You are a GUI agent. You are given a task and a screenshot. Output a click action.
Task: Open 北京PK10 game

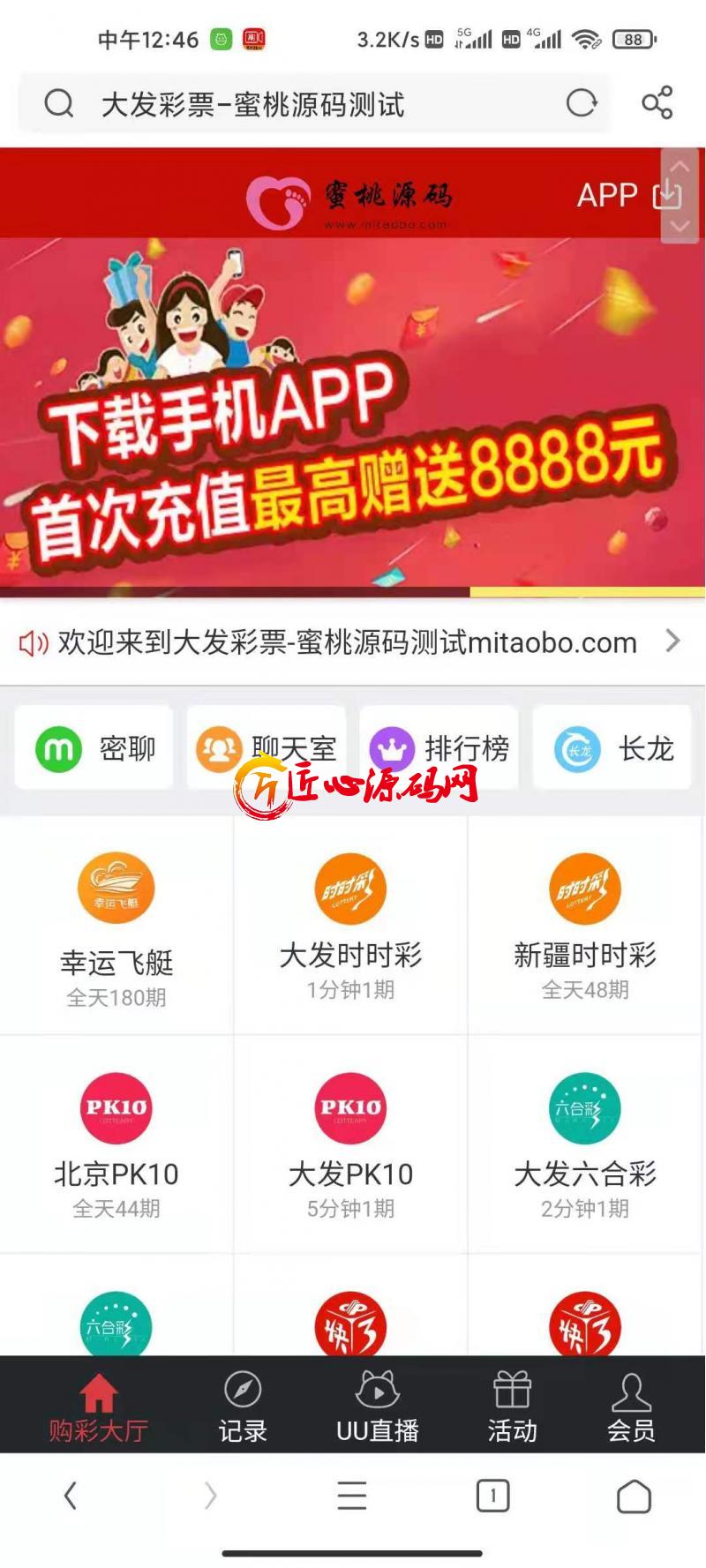coord(116,1144)
